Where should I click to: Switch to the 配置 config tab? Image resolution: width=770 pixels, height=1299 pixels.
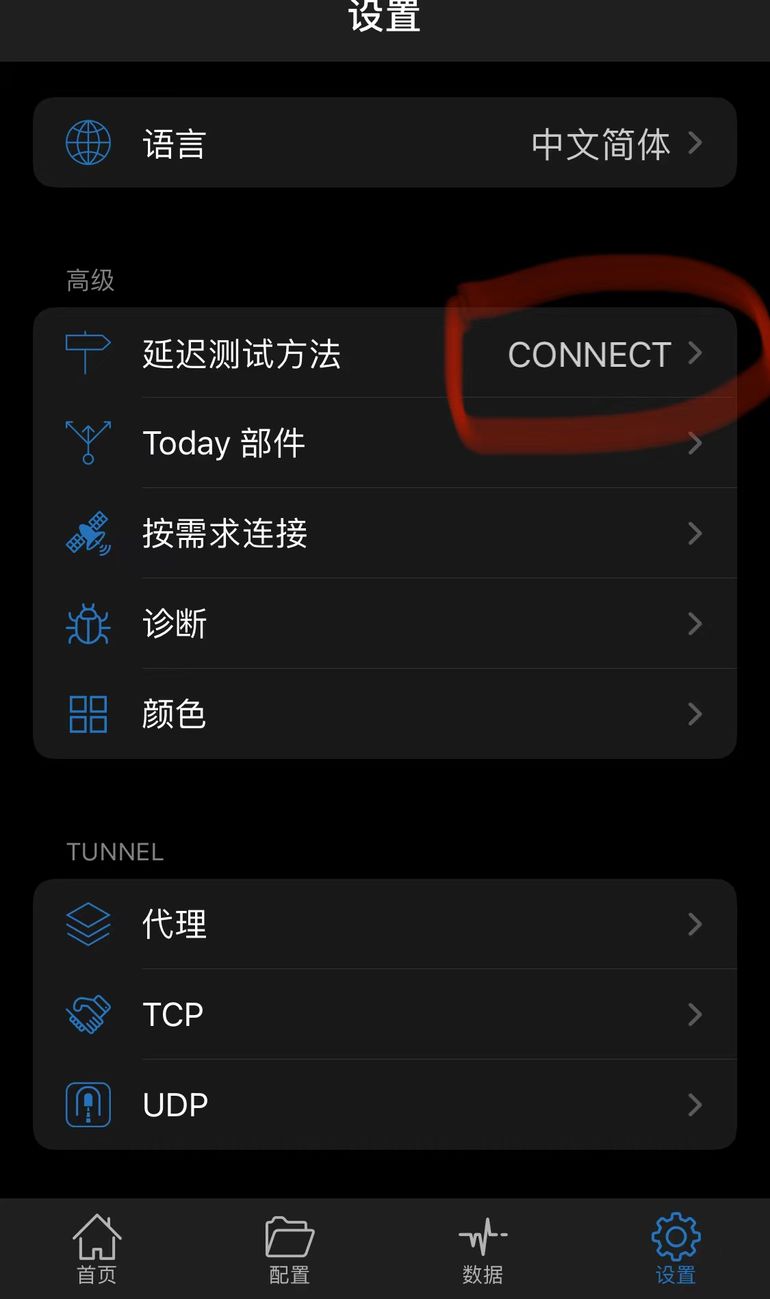pyautogui.click(x=289, y=1249)
